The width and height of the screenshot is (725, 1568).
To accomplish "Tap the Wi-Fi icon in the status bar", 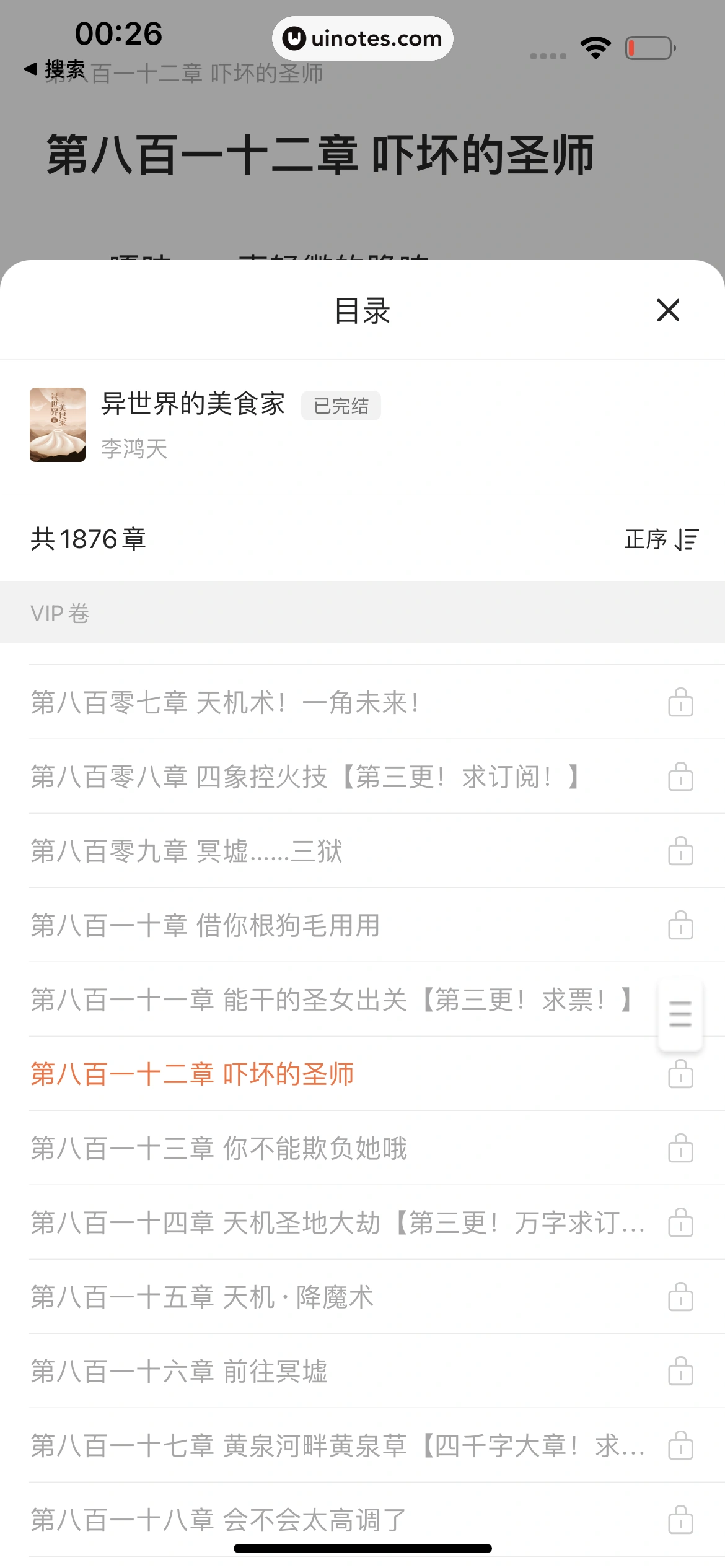I will click(x=595, y=46).
